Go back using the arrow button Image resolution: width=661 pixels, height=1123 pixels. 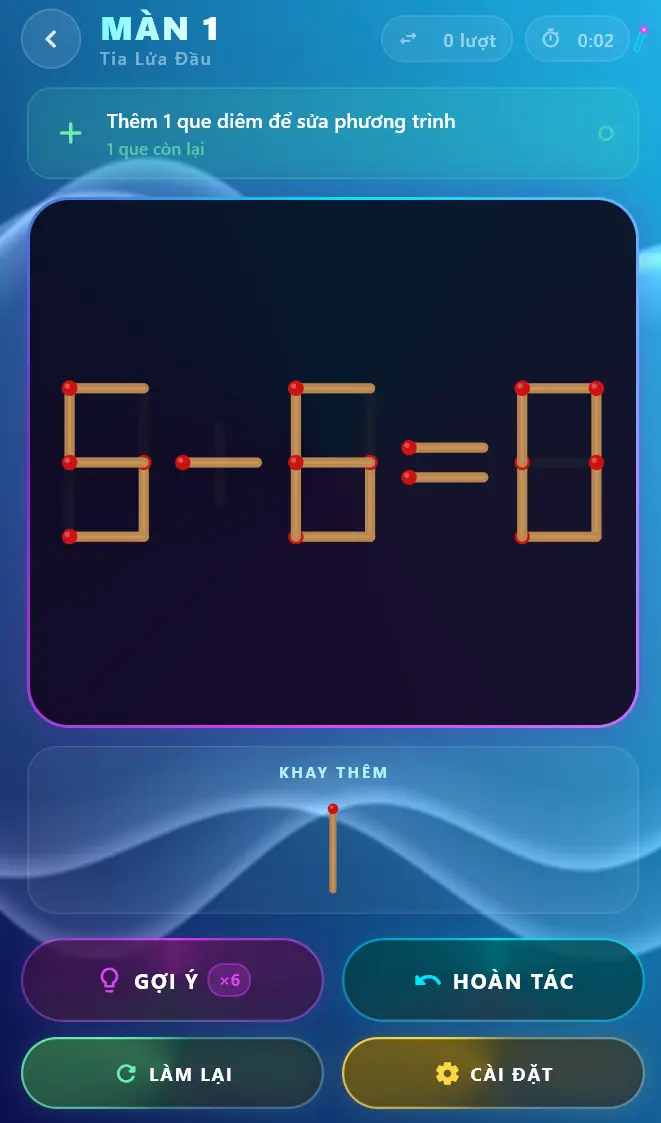coord(51,39)
